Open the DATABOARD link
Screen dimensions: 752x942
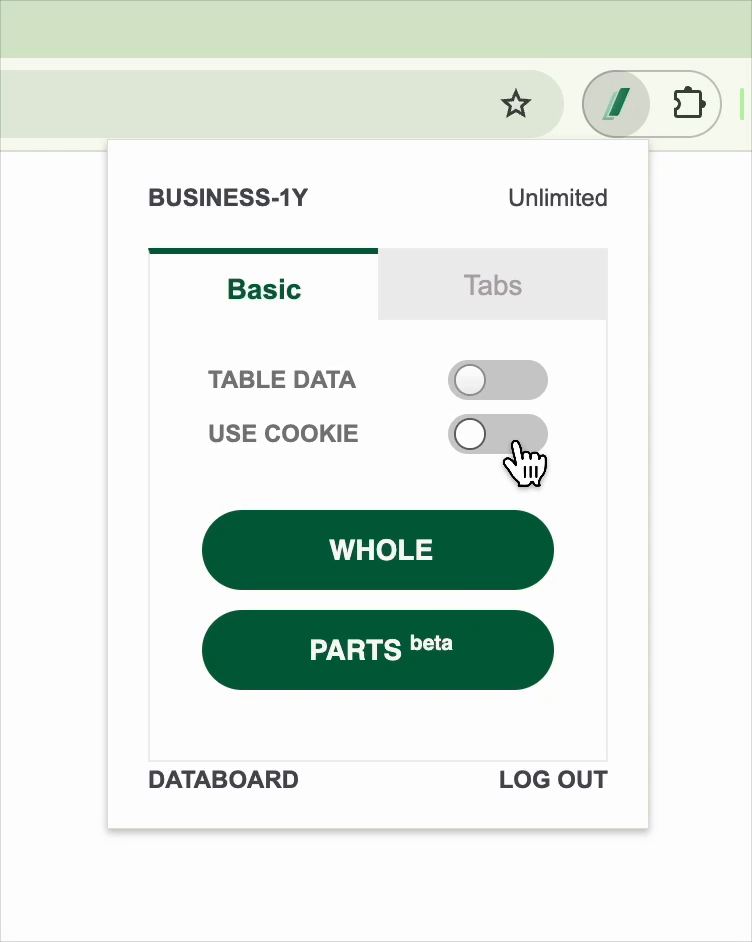[x=223, y=780]
